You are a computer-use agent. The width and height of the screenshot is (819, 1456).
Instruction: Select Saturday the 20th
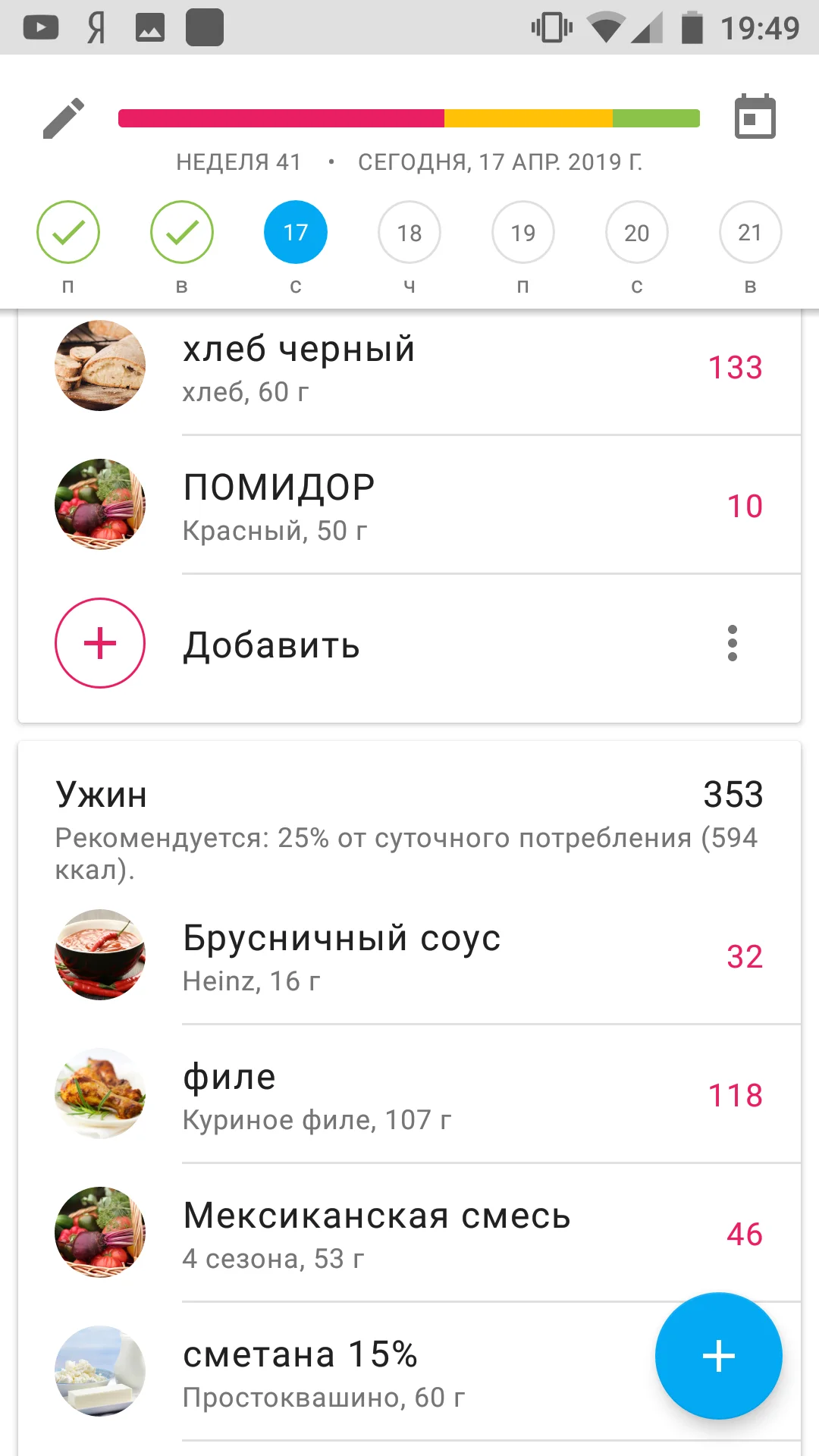click(x=637, y=233)
